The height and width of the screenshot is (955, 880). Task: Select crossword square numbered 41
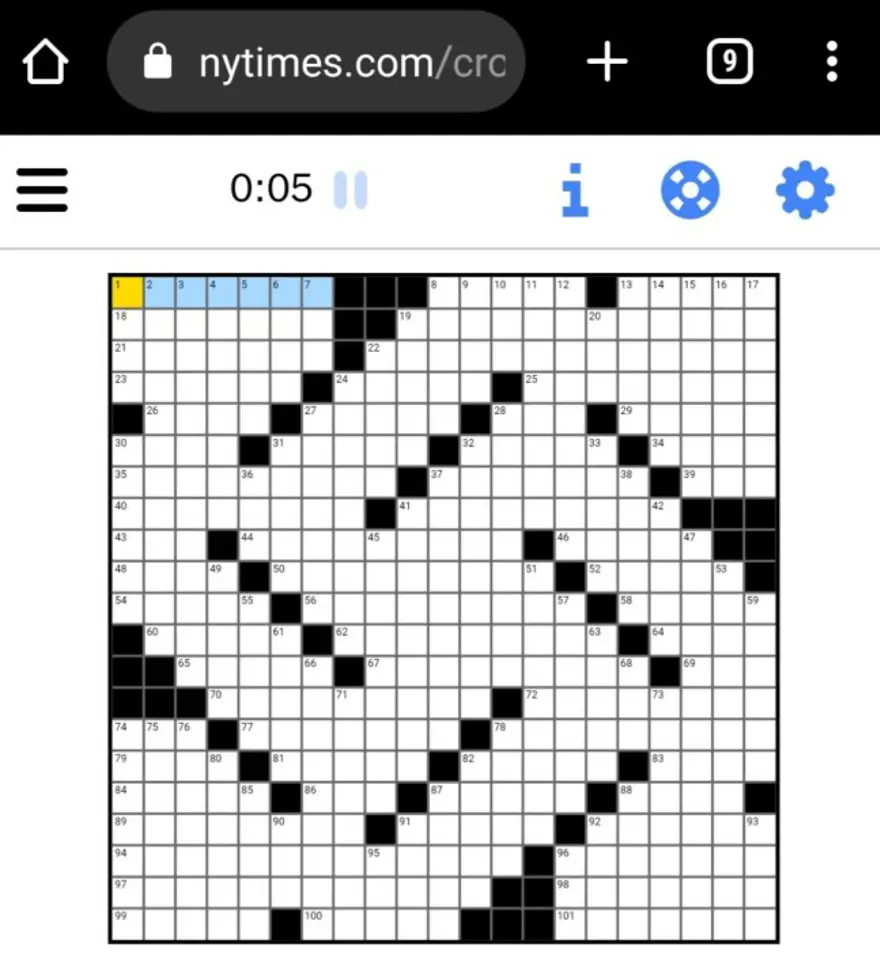412,514
